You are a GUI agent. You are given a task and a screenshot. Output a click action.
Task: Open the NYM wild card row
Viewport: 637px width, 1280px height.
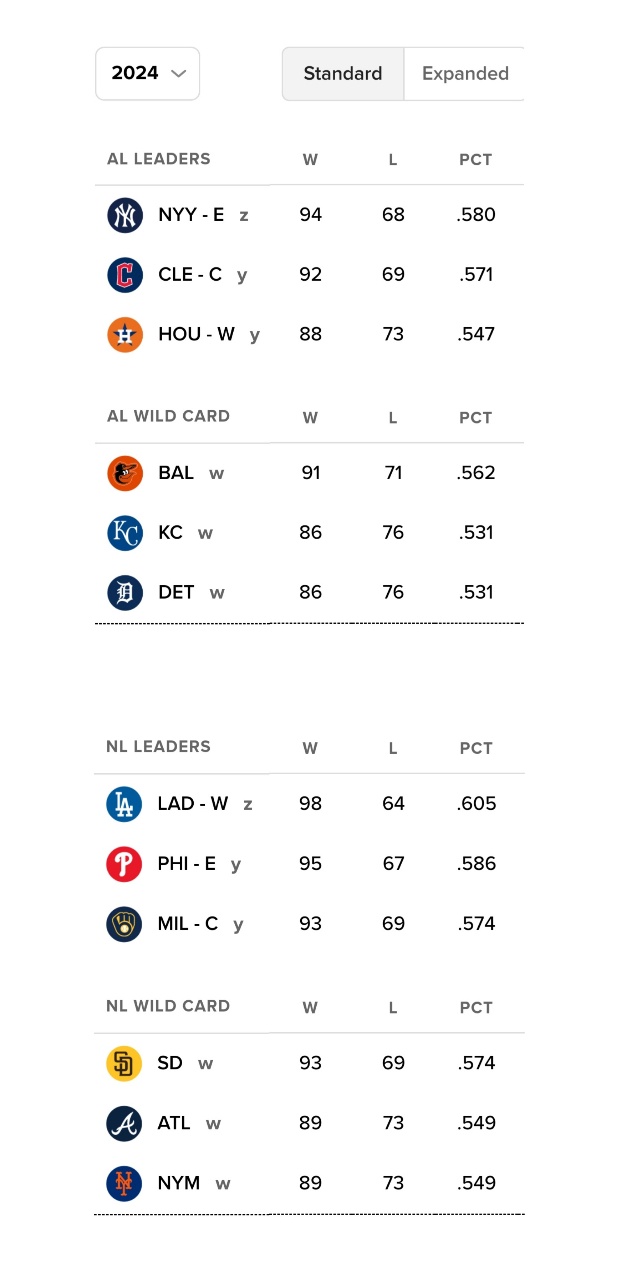178,1183
